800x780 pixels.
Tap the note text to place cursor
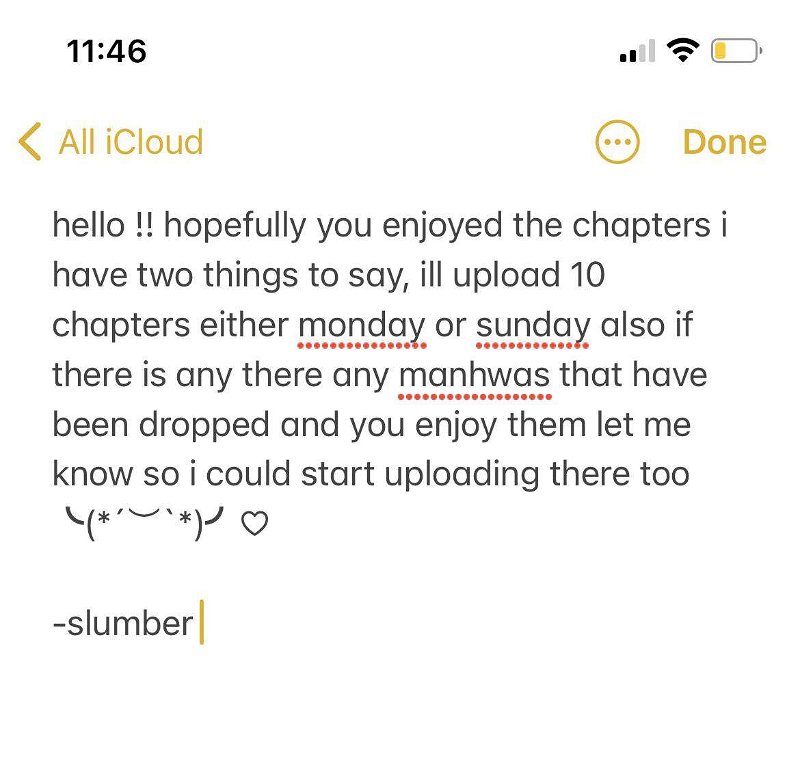pos(390,375)
